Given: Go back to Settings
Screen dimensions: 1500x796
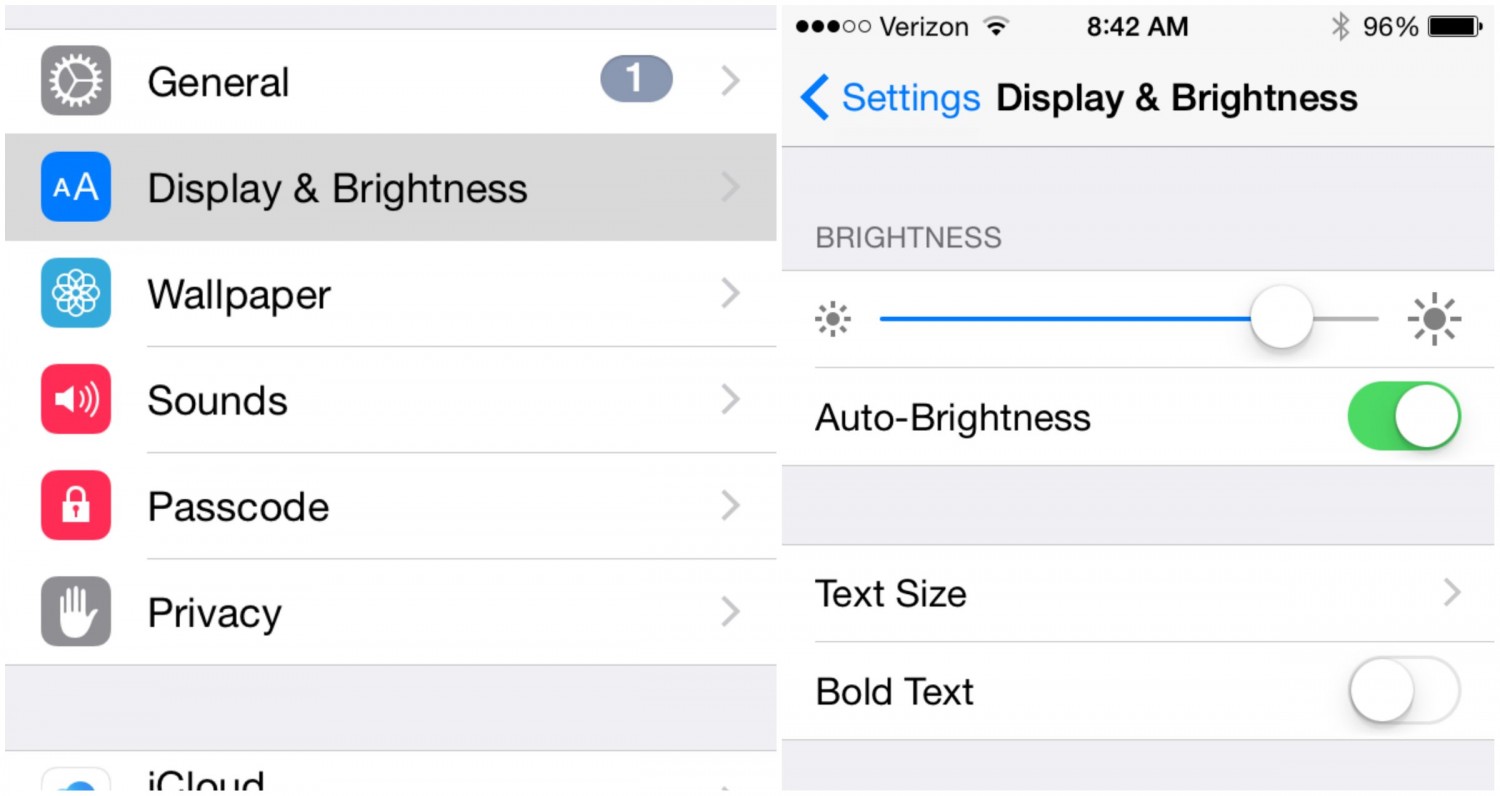Looking at the screenshot, I should point(890,98).
